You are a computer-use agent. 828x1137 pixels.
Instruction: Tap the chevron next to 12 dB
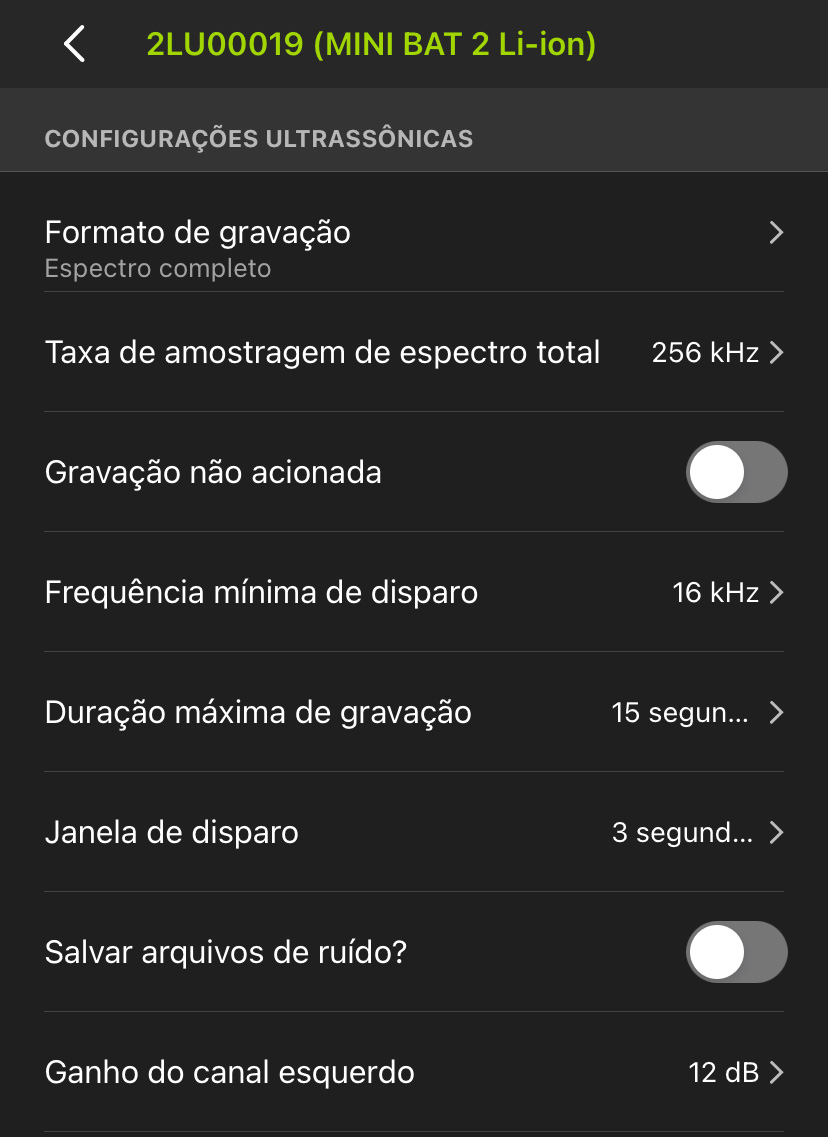776,1072
